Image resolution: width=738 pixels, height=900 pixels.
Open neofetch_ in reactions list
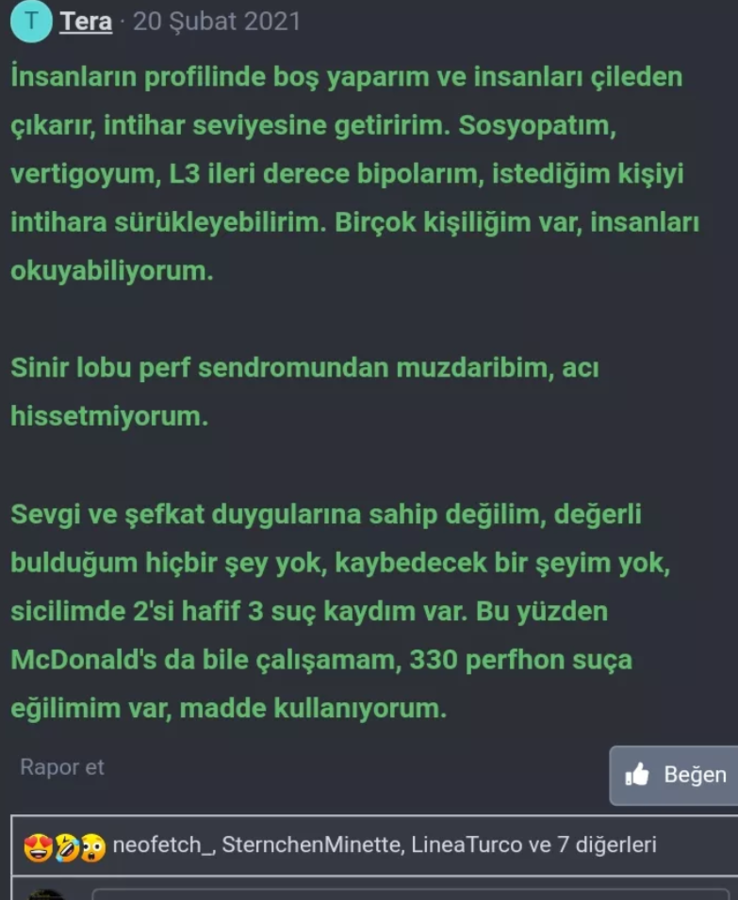tap(162, 845)
